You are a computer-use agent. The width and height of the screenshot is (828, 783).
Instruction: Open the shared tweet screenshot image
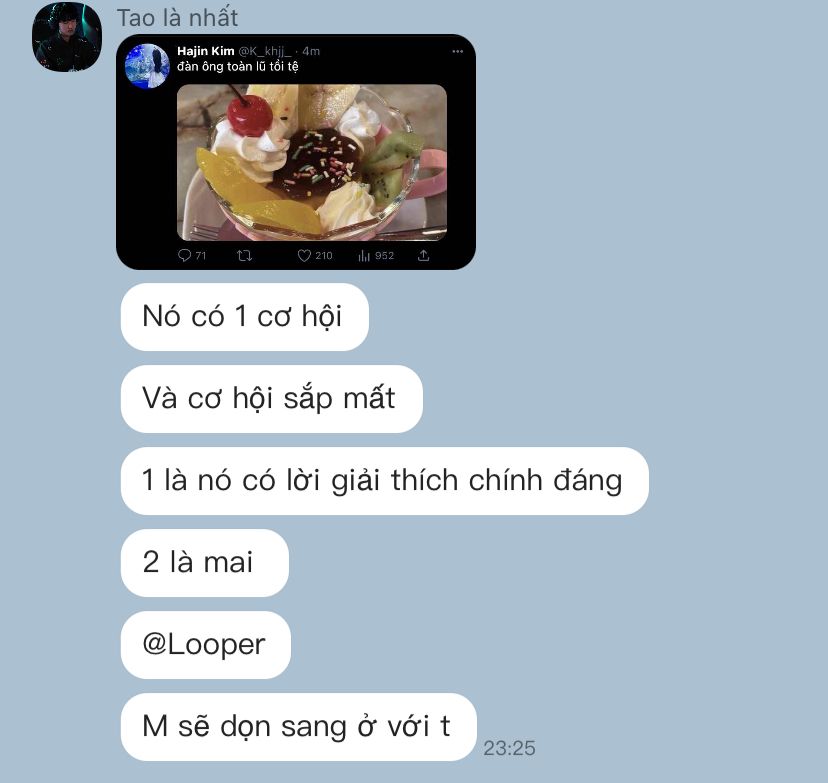(x=296, y=152)
